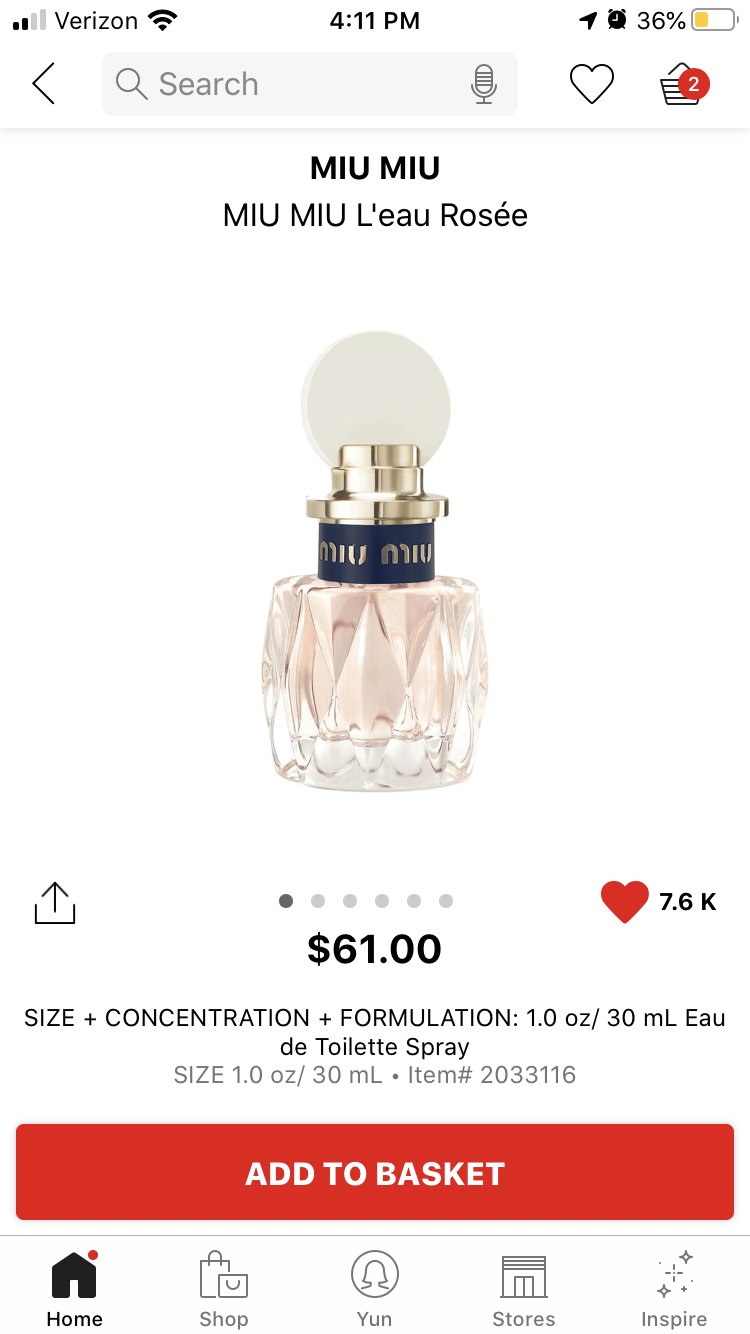750x1334 pixels.
Task: Love this product with the red heart
Action: click(625, 902)
